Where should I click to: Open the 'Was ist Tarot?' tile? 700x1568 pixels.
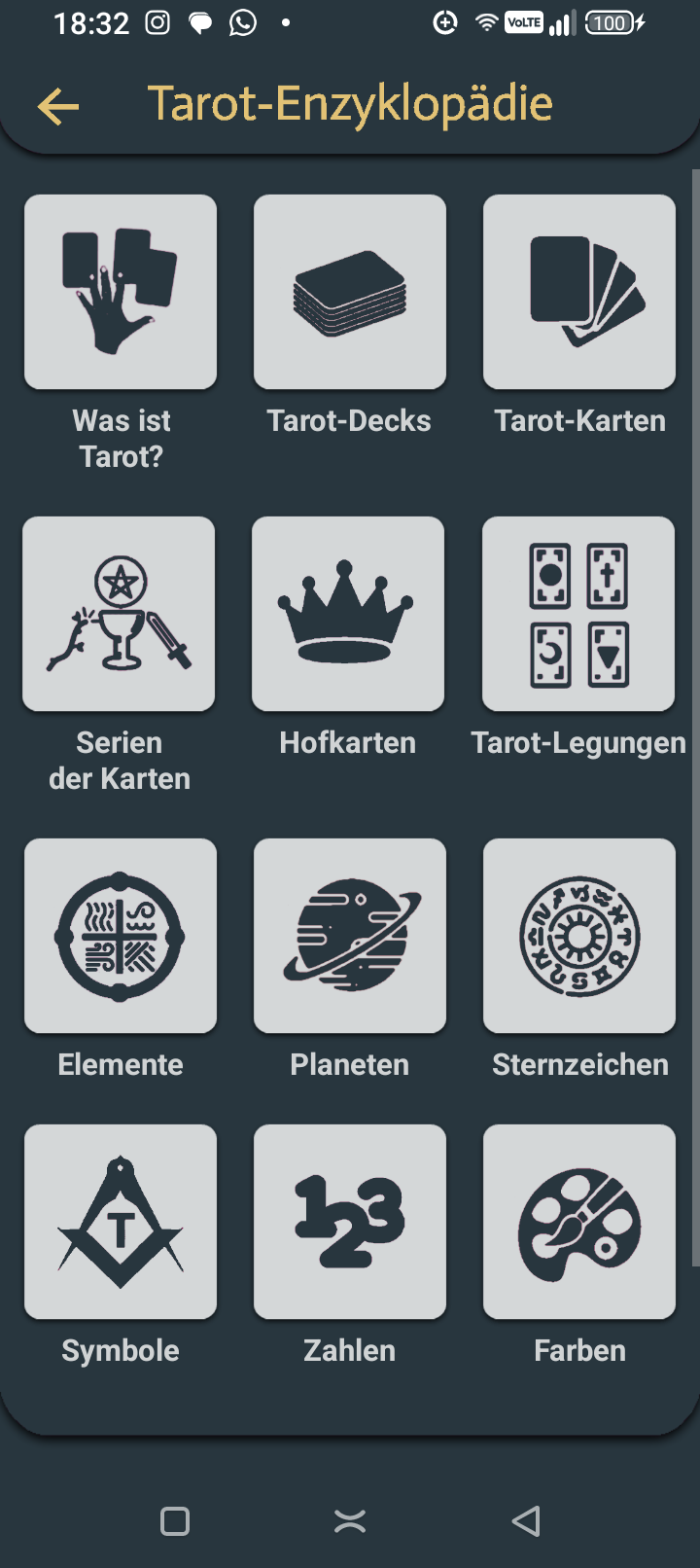point(121,292)
